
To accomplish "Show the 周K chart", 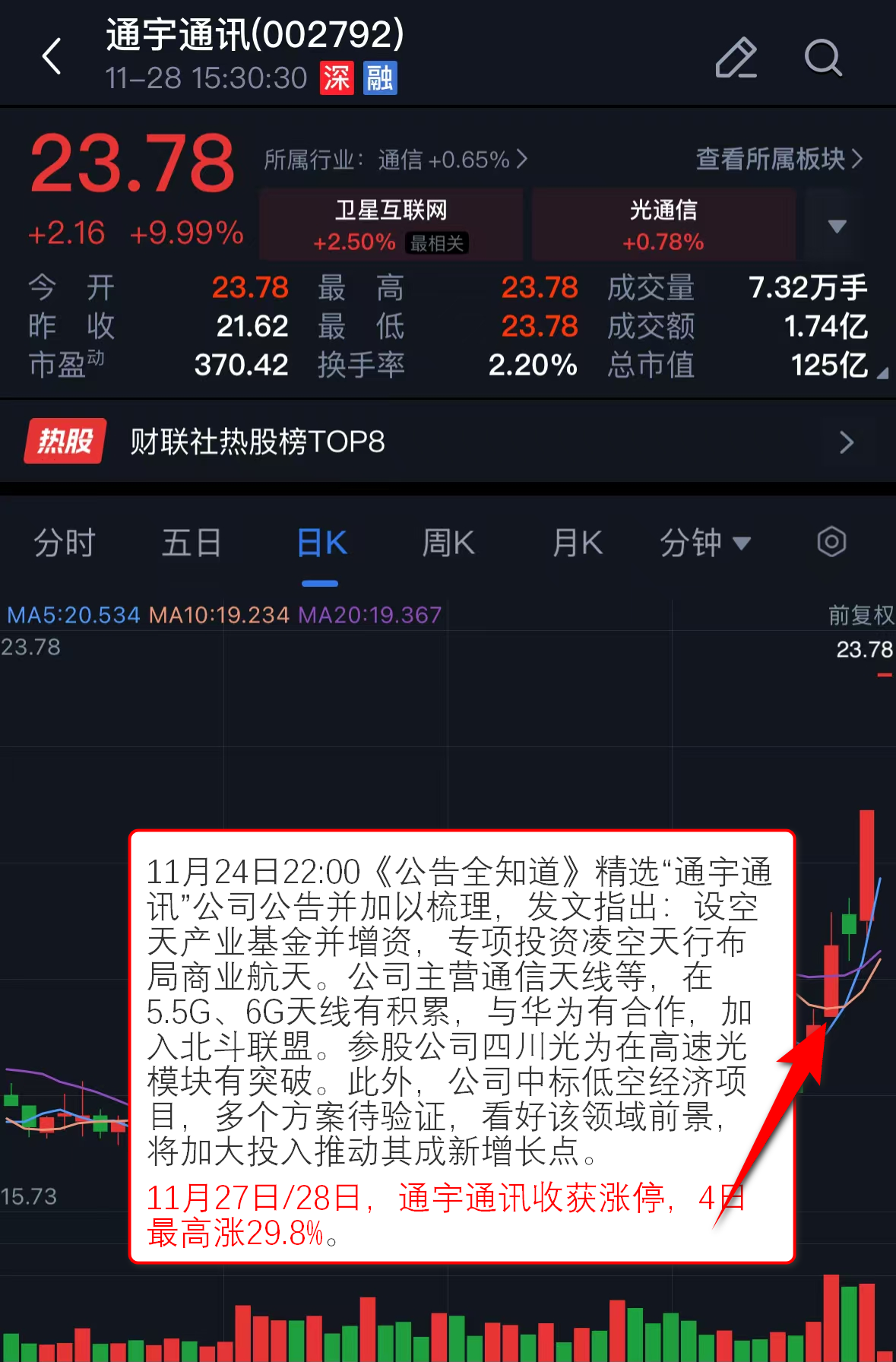I will [448, 543].
